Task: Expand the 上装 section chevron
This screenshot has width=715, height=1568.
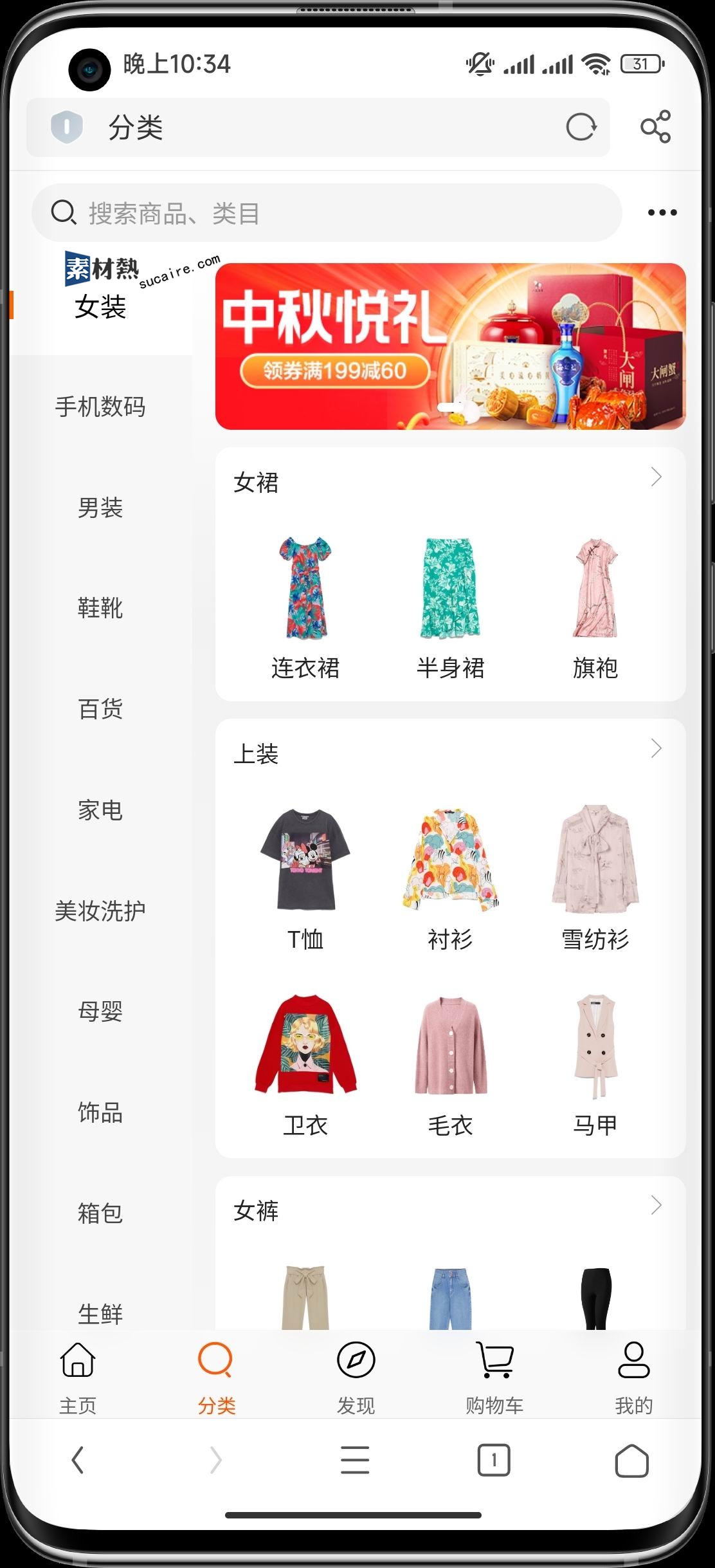Action: pos(656,748)
